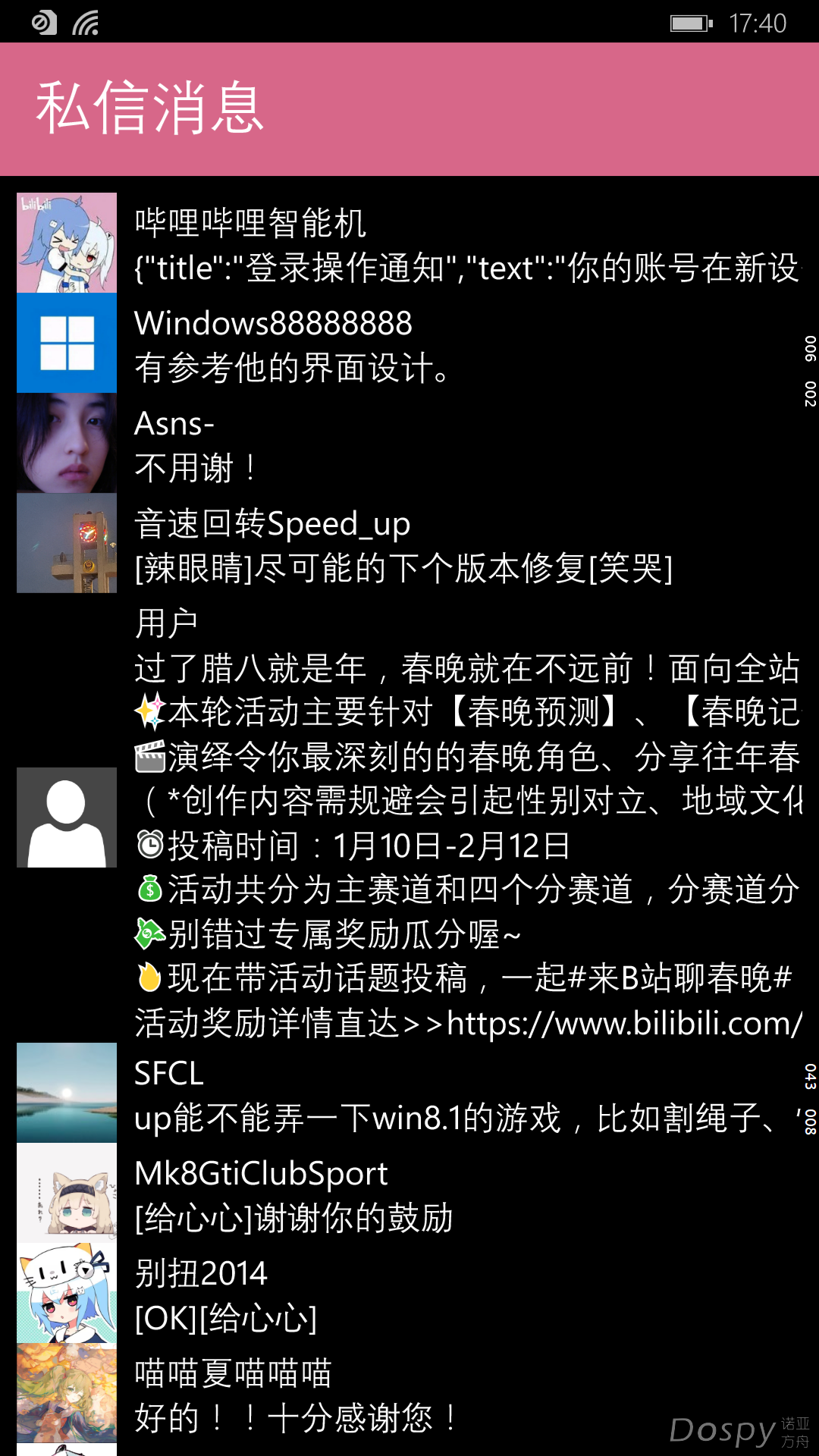Open the chat with 音速回转Speed_up
The height and width of the screenshot is (1456, 819).
point(409,544)
